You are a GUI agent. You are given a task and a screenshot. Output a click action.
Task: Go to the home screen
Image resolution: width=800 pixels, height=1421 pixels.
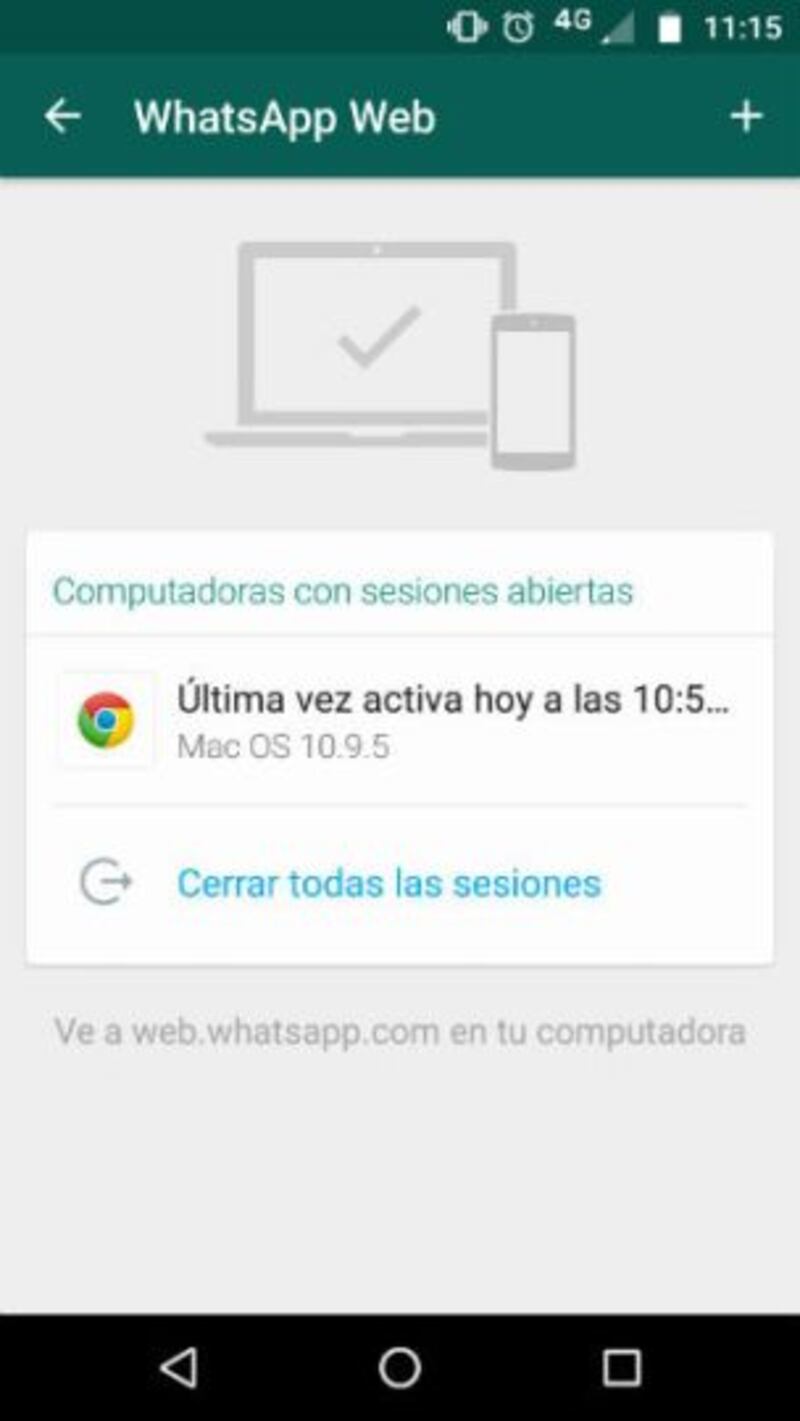point(400,1367)
